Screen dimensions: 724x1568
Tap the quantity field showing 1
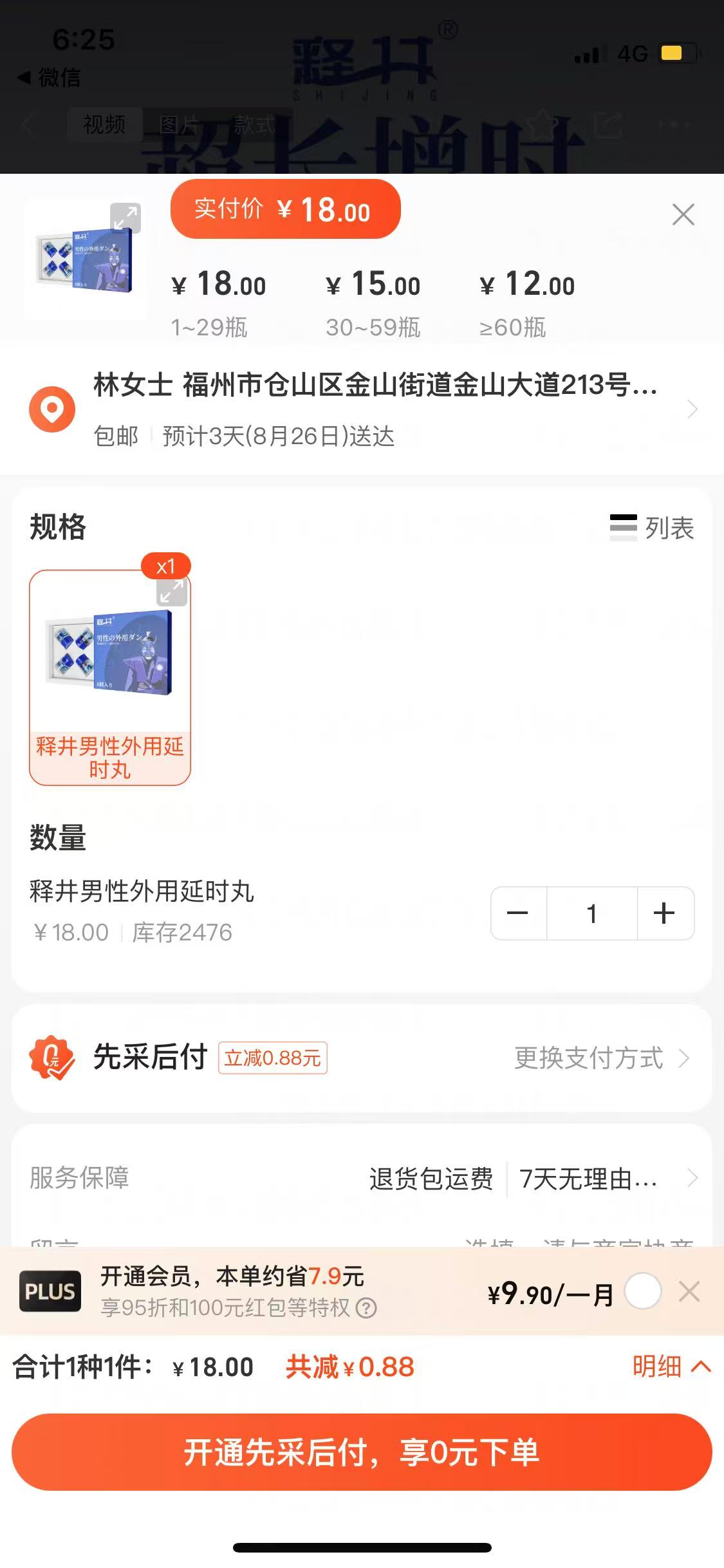coord(592,913)
